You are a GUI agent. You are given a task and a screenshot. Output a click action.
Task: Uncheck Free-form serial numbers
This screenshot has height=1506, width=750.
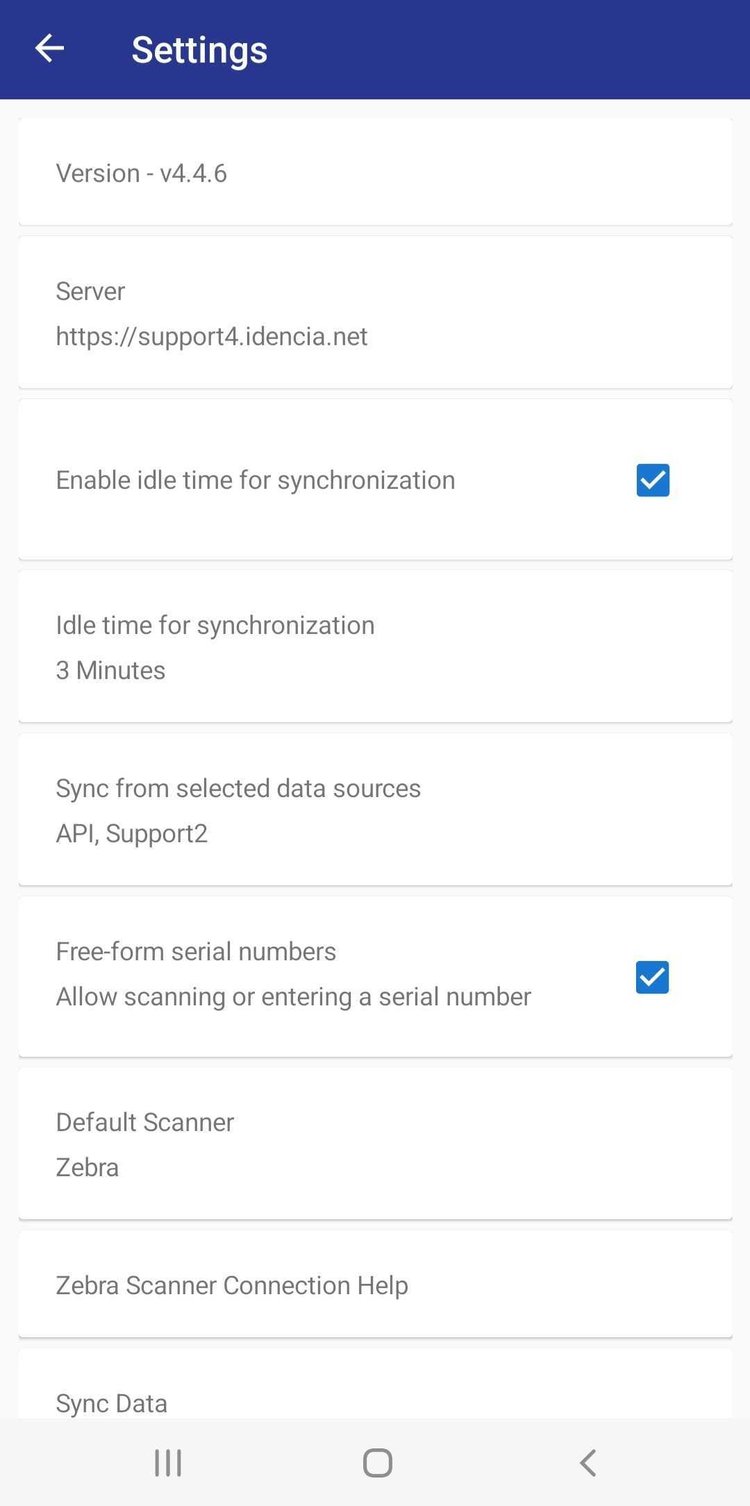[x=652, y=977]
